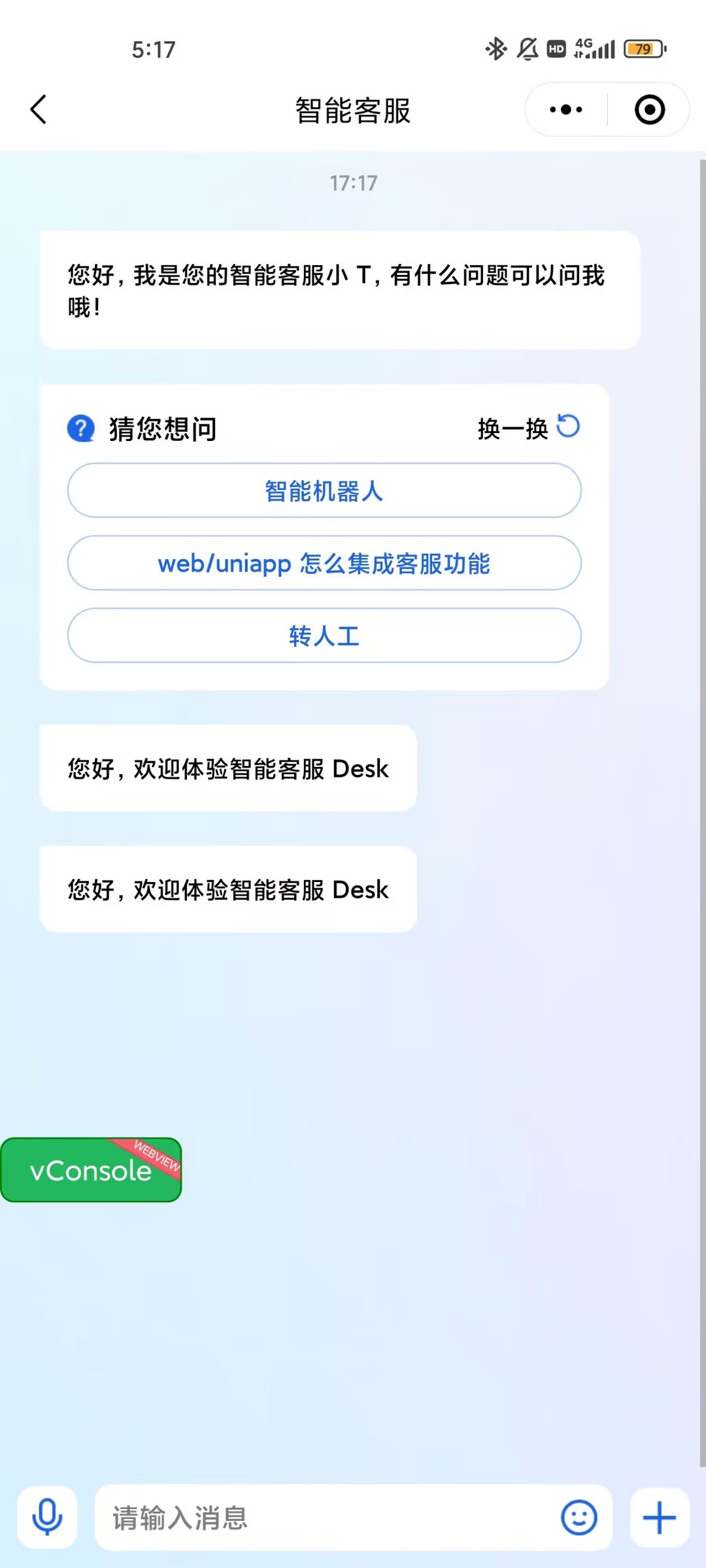The image size is (706, 1568).
Task: Open the mini program overflow menu
Action: click(x=566, y=109)
